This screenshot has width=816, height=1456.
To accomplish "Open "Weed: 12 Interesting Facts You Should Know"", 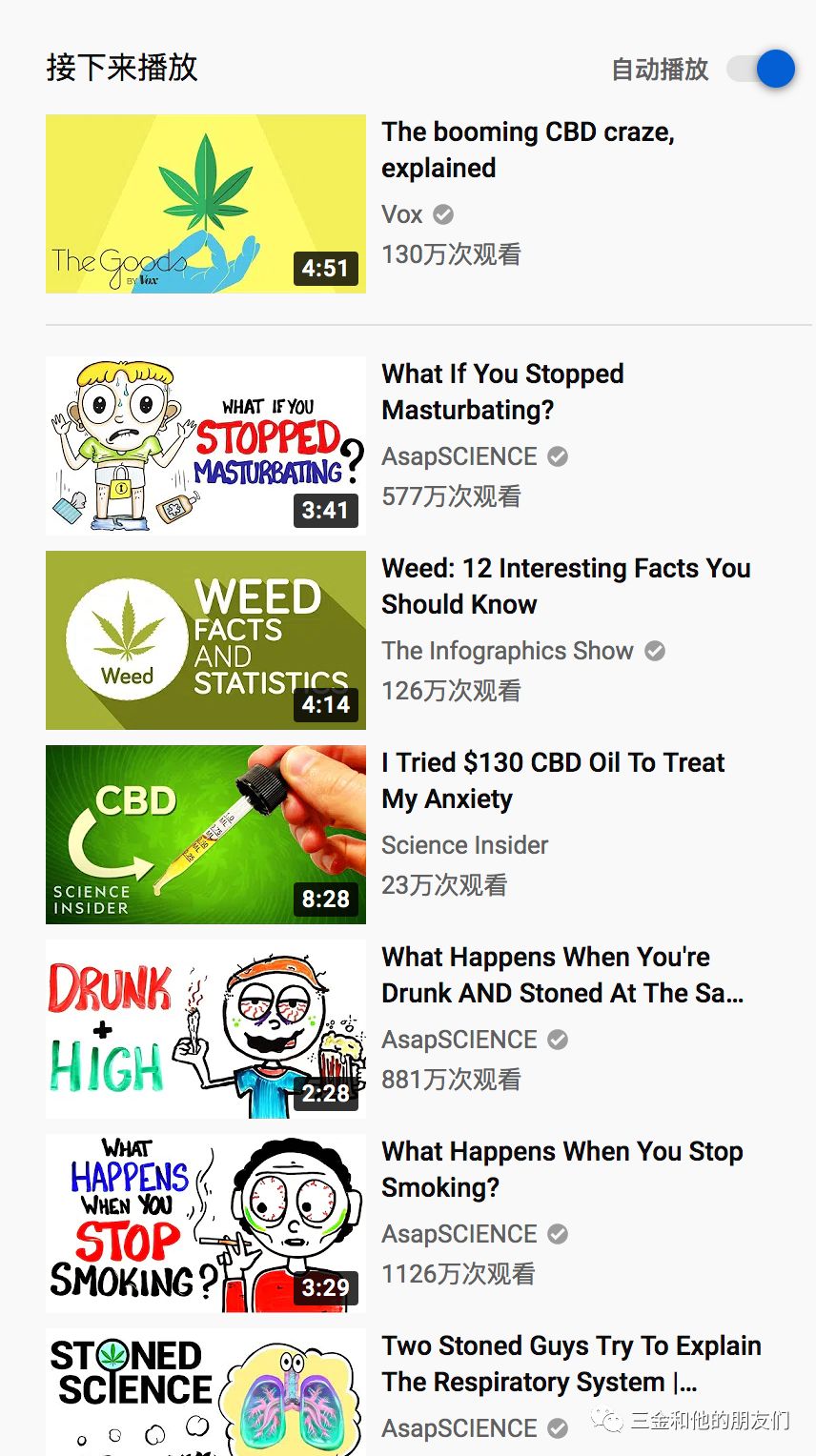I will pyautogui.click(x=565, y=586).
